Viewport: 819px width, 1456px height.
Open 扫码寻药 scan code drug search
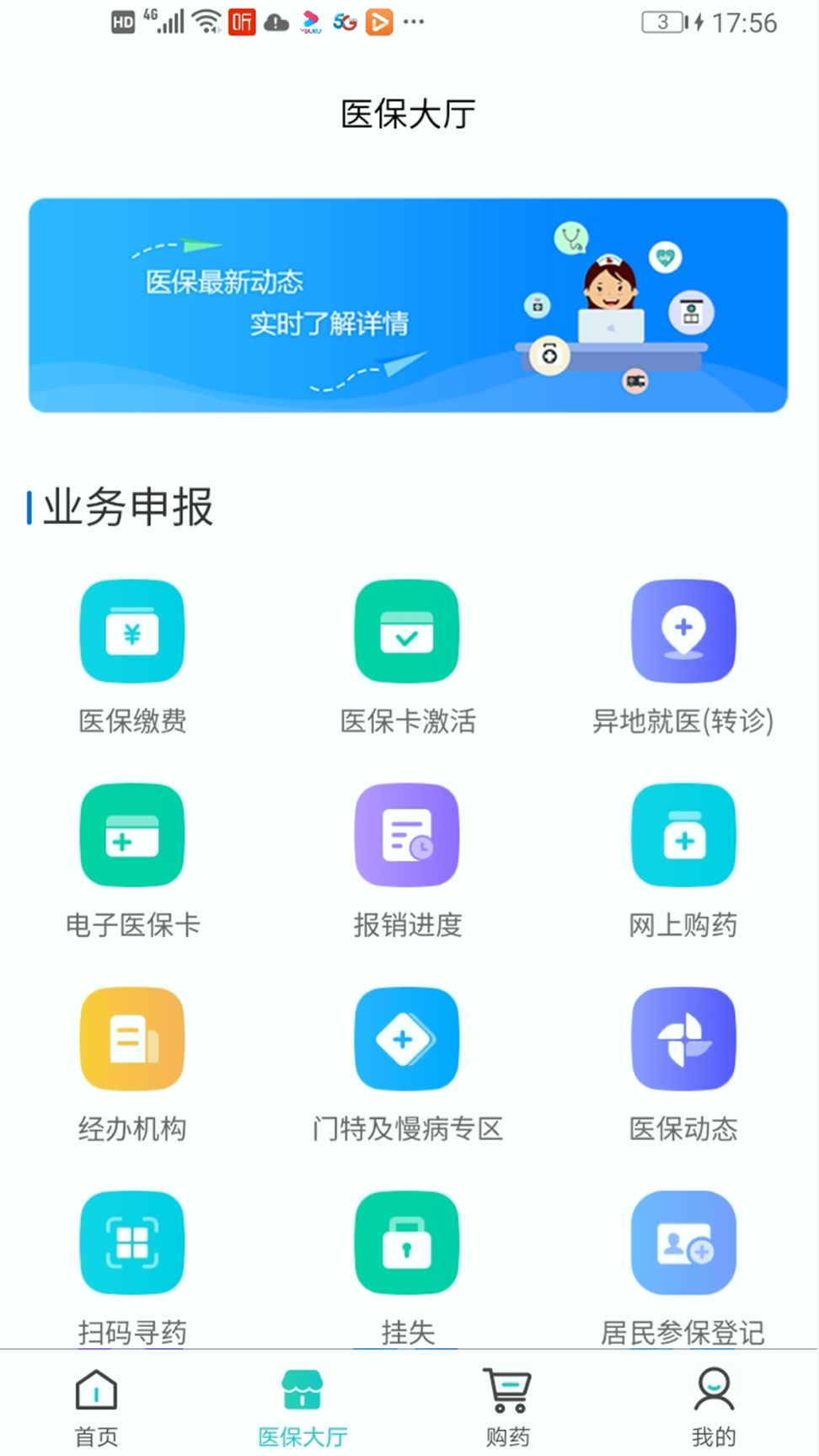click(131, 1243)
